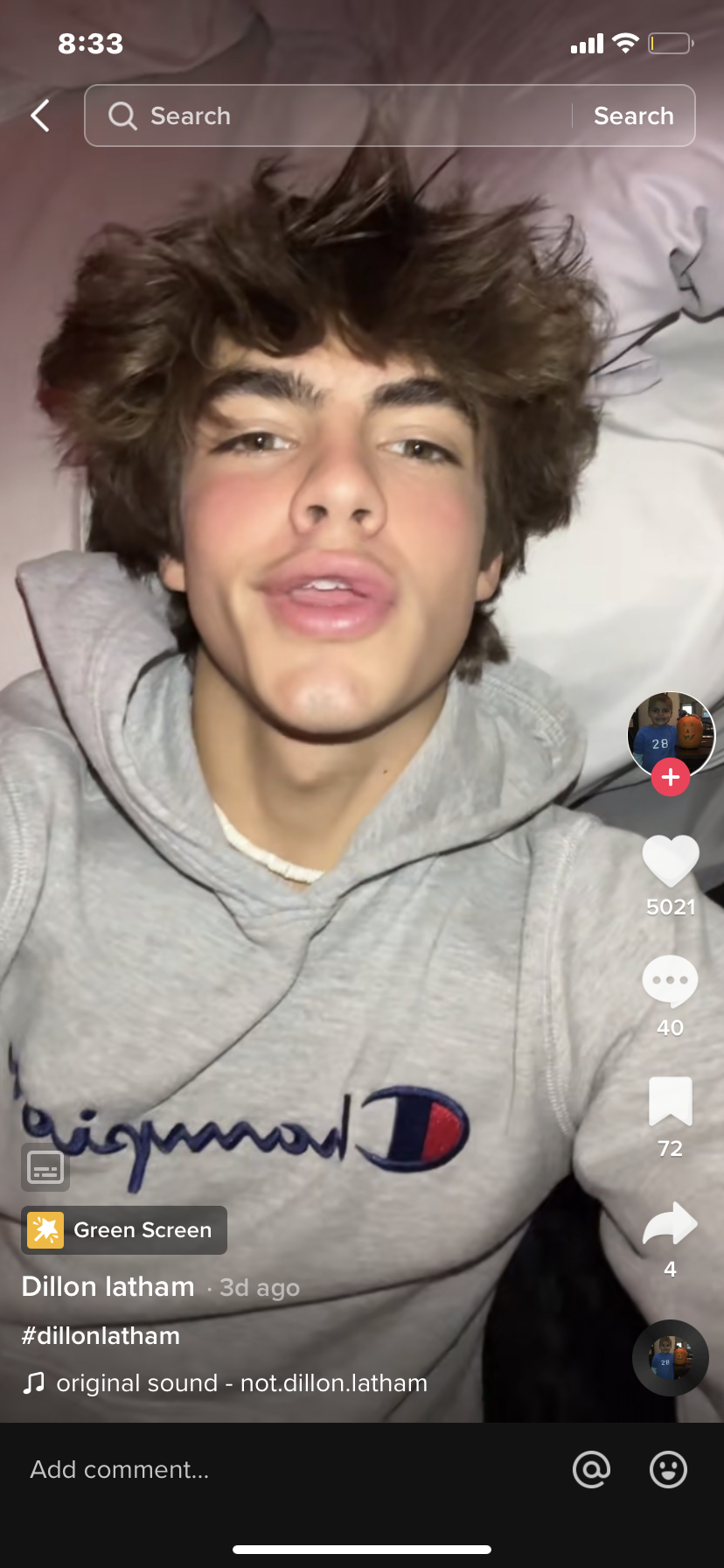Toggle the captions icon
724x1568 pixels.
pos(45,1167)
